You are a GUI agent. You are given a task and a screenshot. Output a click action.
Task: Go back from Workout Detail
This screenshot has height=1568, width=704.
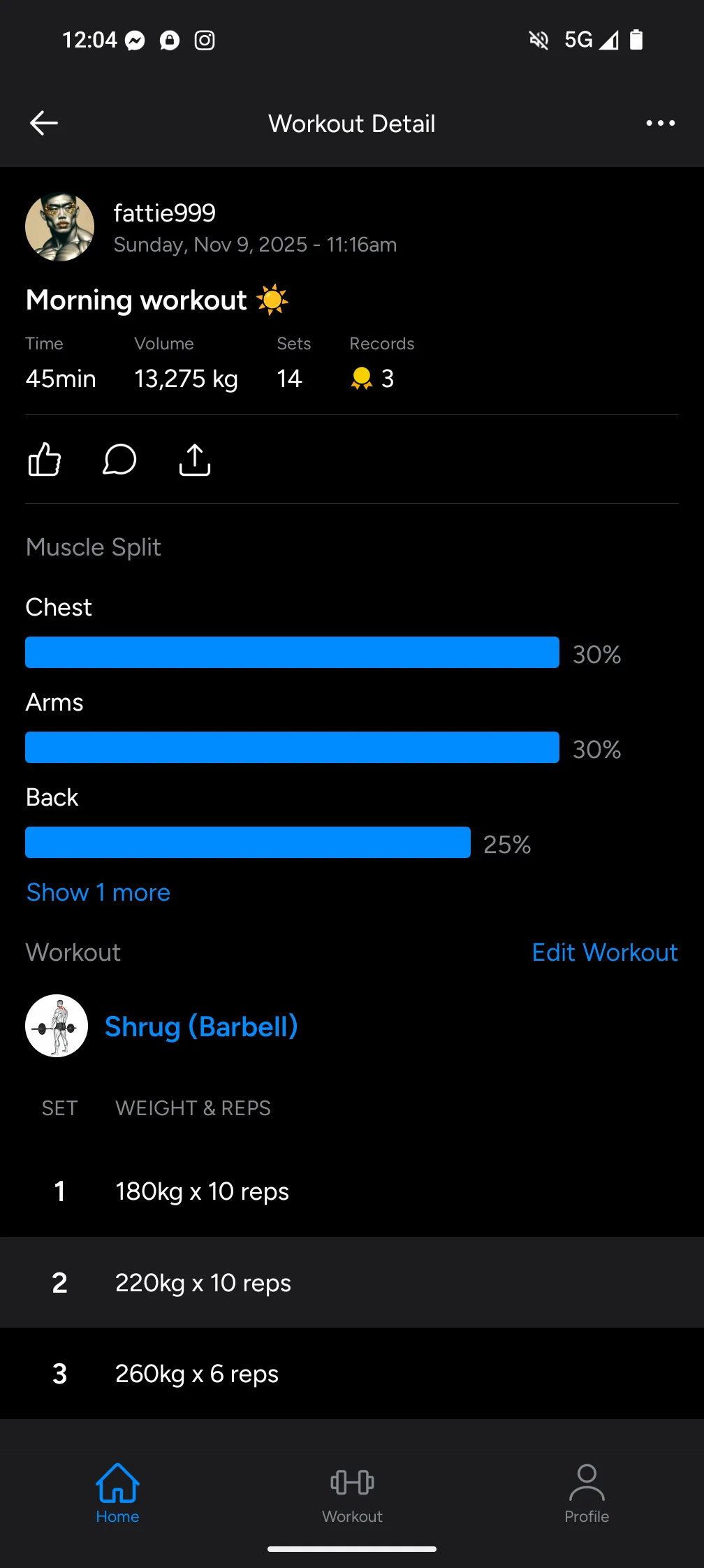point(43,123)
